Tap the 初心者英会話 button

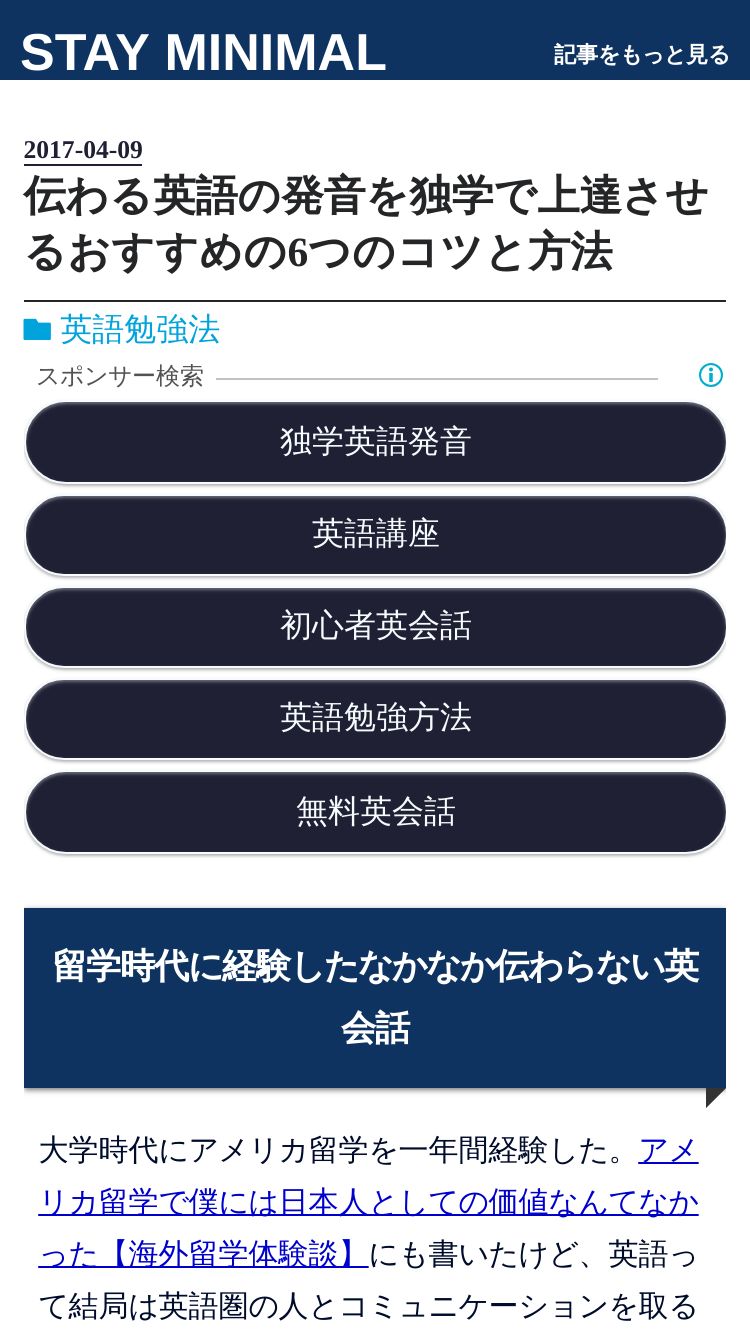point(375,627)
